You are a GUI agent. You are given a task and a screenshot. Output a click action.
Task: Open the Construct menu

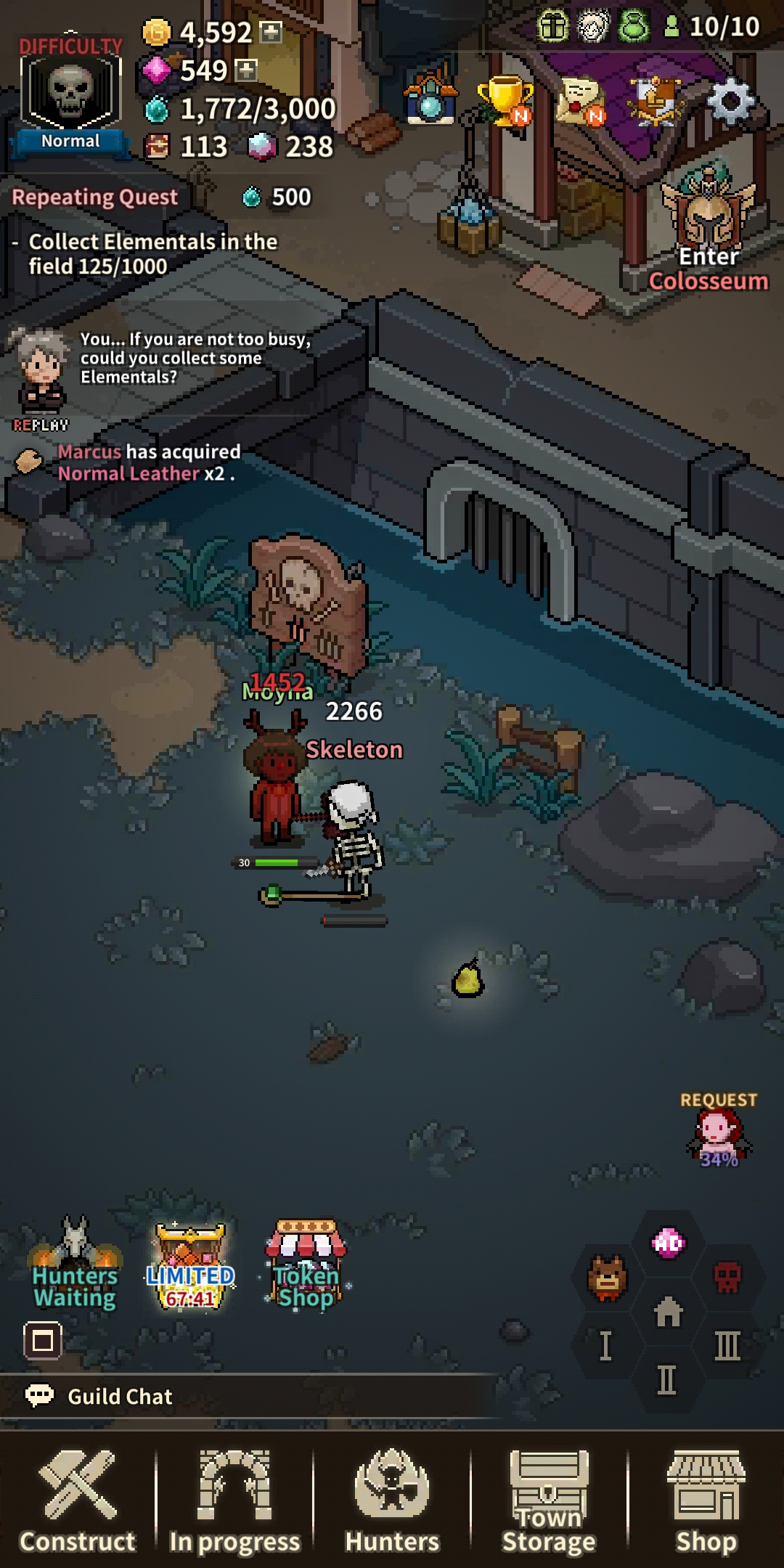click(78, 1500)
